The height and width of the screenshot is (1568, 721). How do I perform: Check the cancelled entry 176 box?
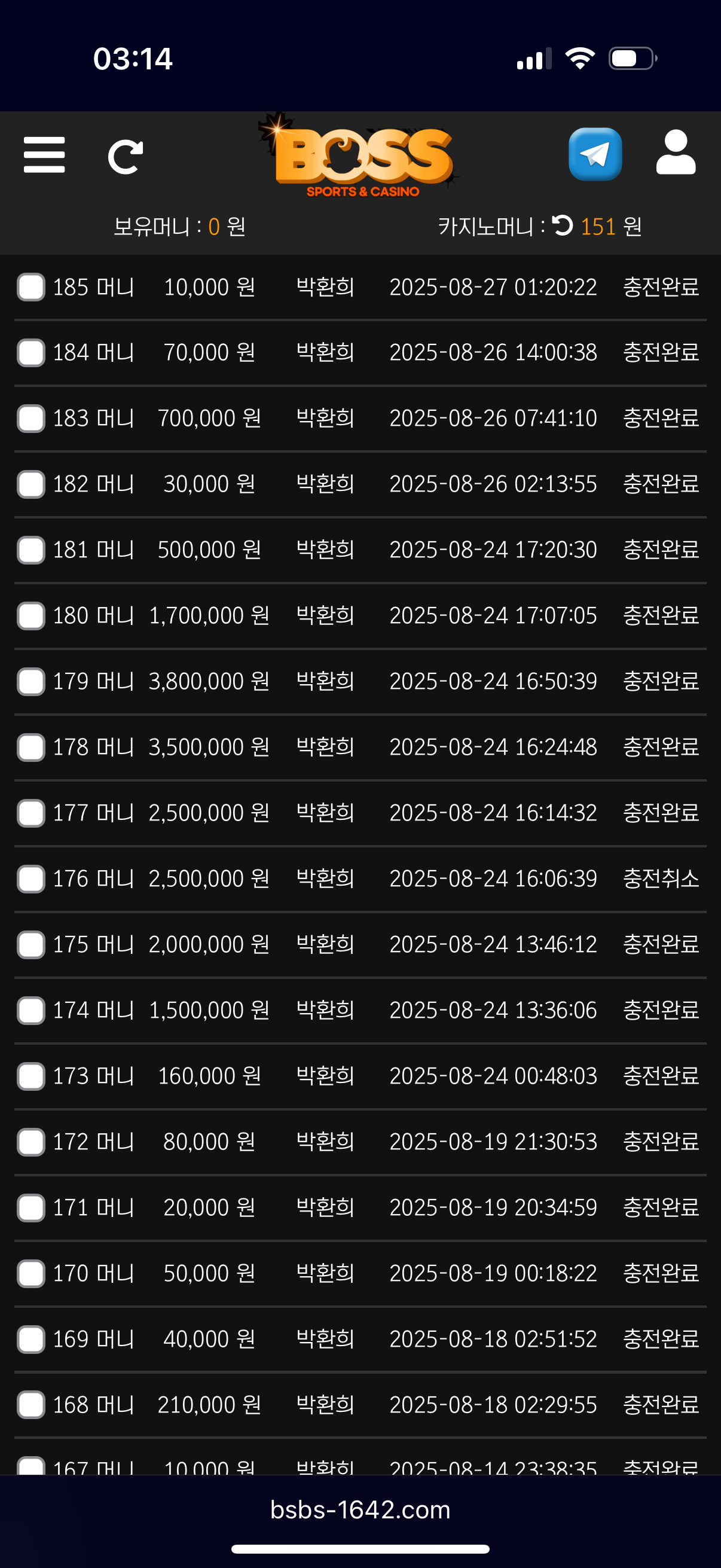(x=31, y=879)
